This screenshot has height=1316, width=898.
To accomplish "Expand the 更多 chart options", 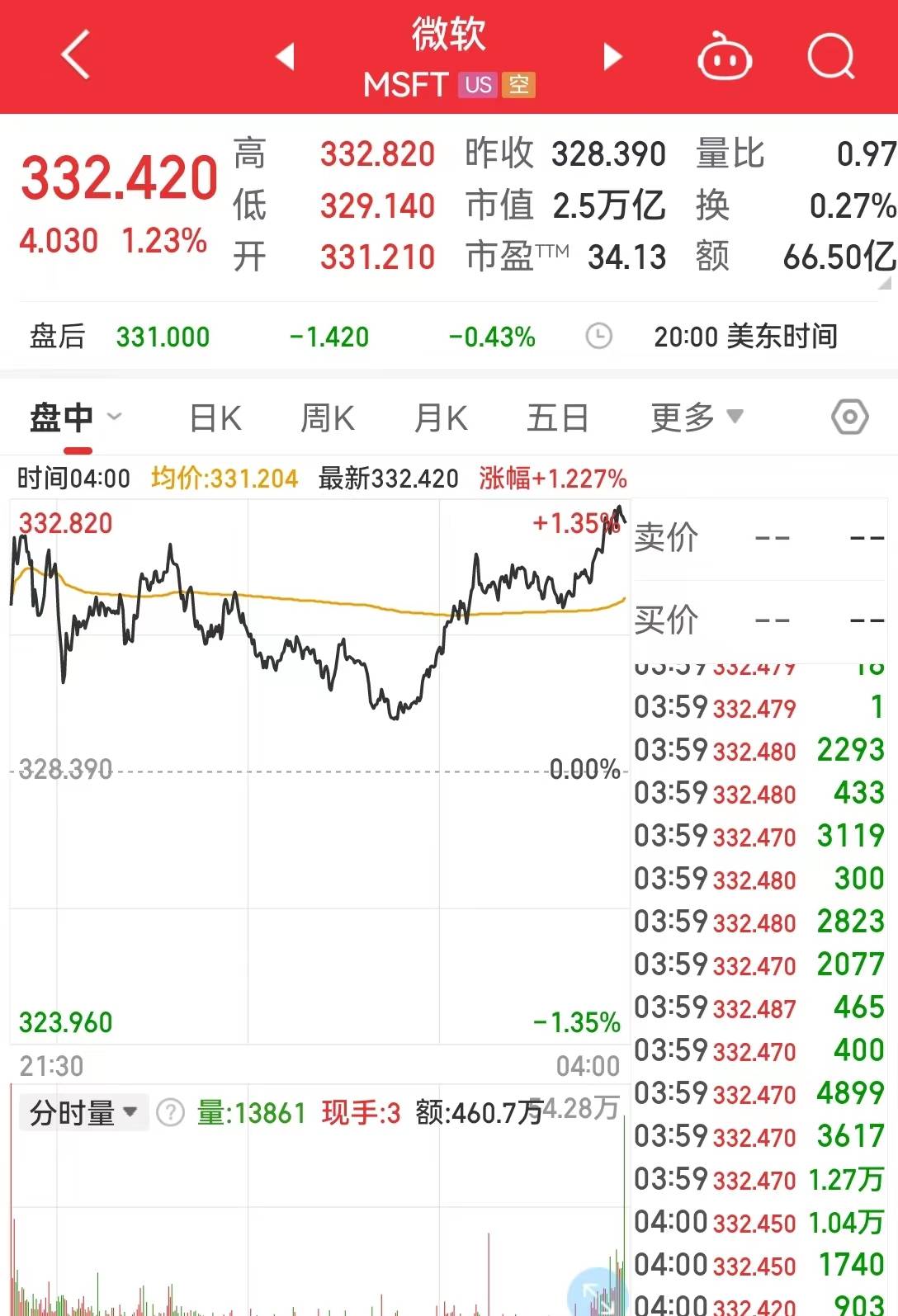I will [696, 417].
